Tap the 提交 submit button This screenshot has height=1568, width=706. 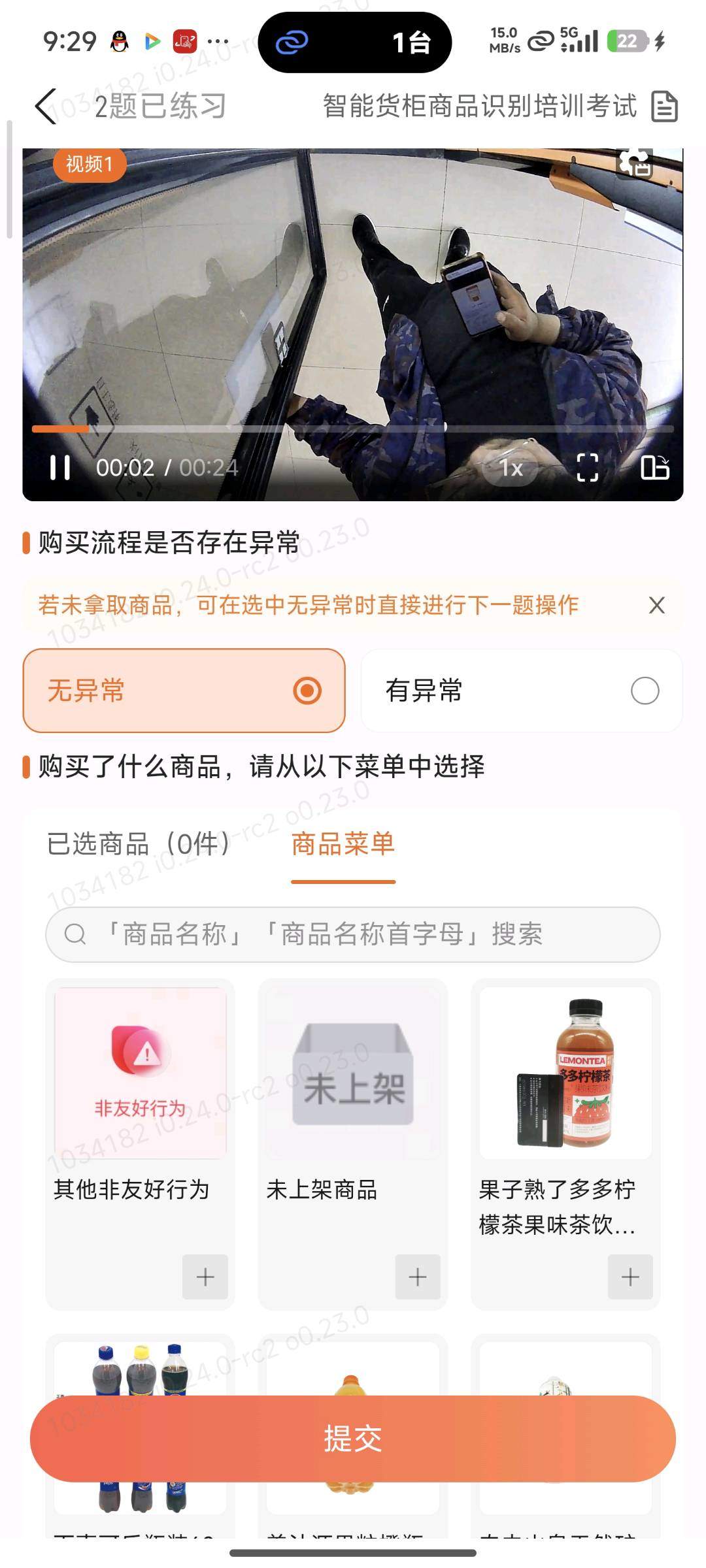[x=353, y=1439]
